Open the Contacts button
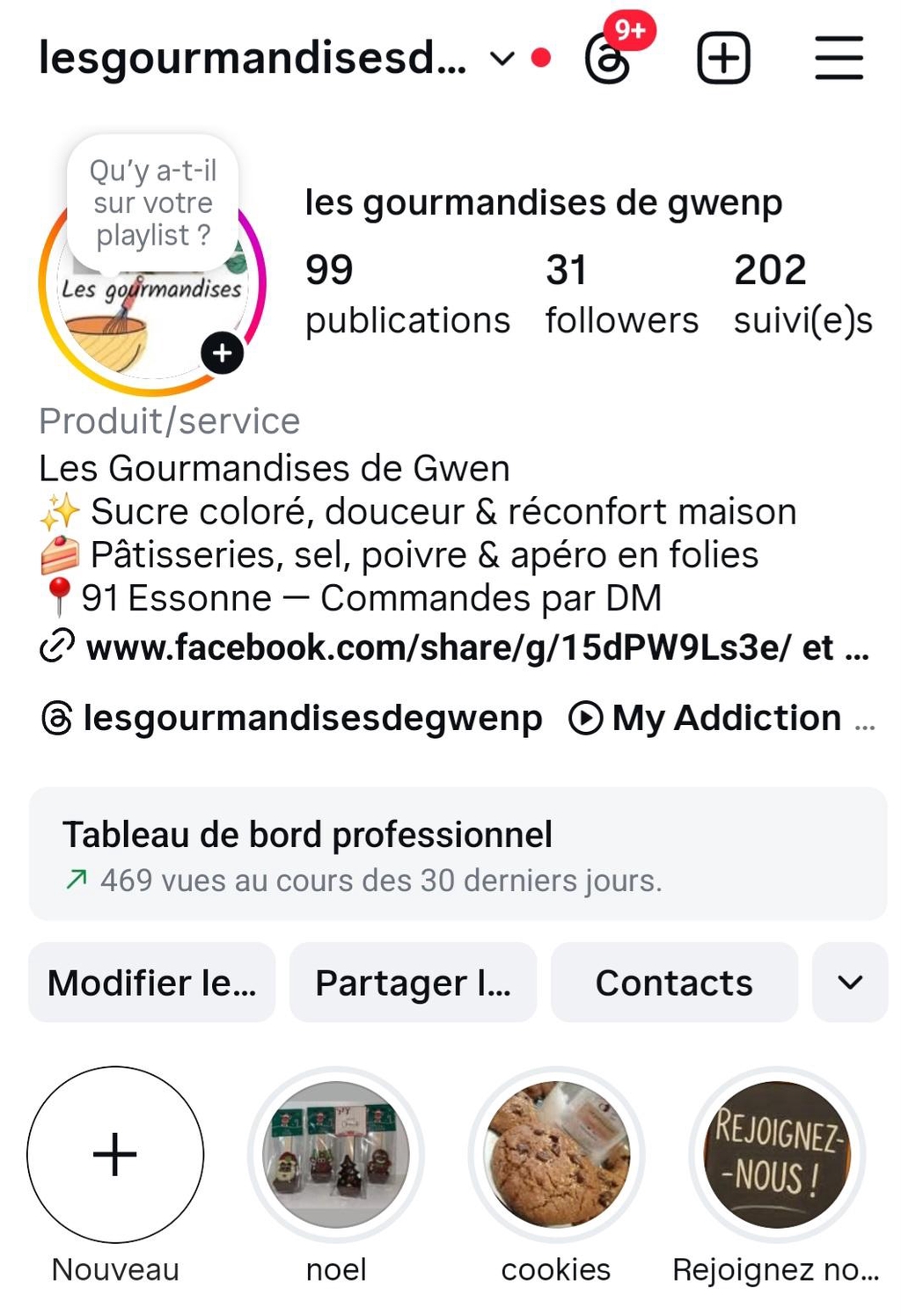Viewport: 901px width, 1316px height. pyautogui.click(x=674, y=983)
